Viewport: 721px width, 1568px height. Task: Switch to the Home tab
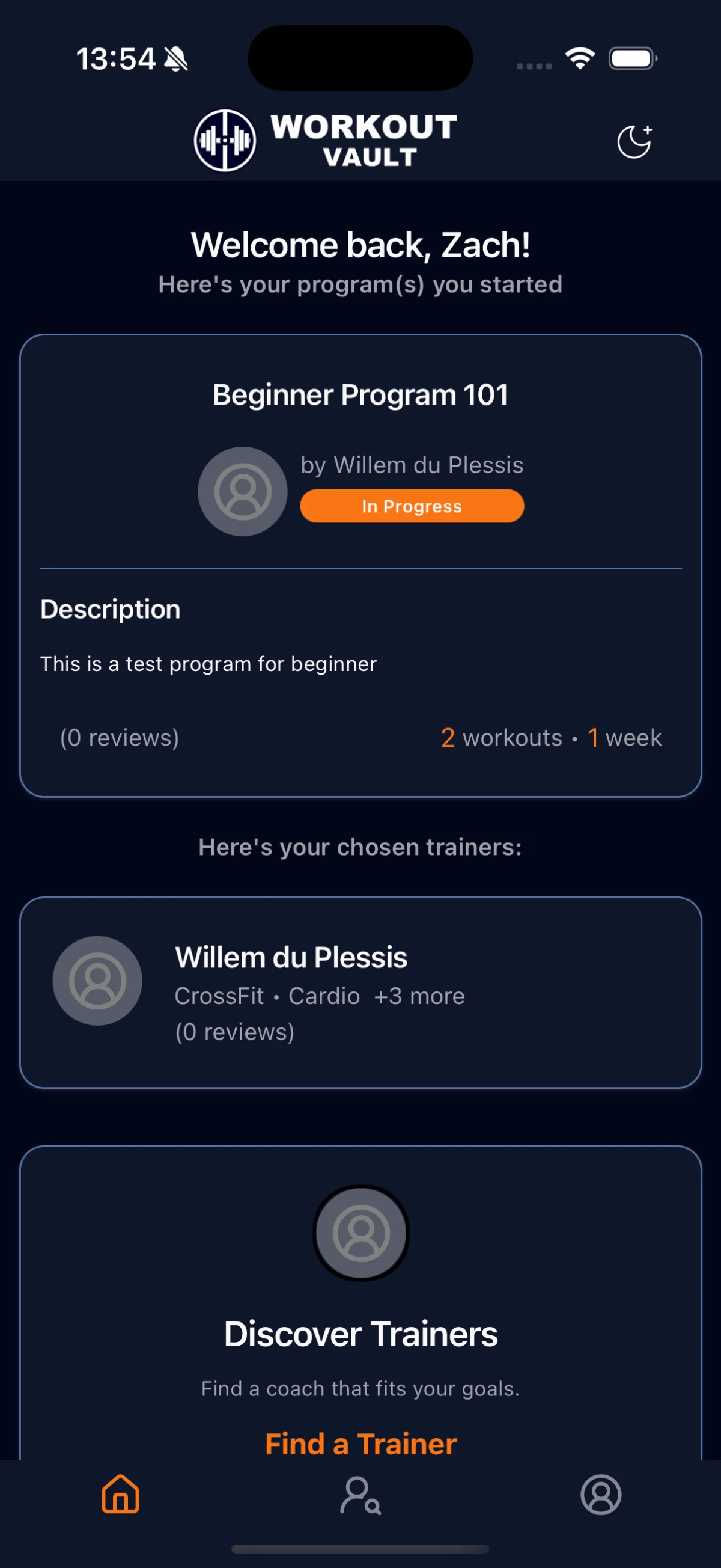pyautogui.click(x=121, y=1493)
